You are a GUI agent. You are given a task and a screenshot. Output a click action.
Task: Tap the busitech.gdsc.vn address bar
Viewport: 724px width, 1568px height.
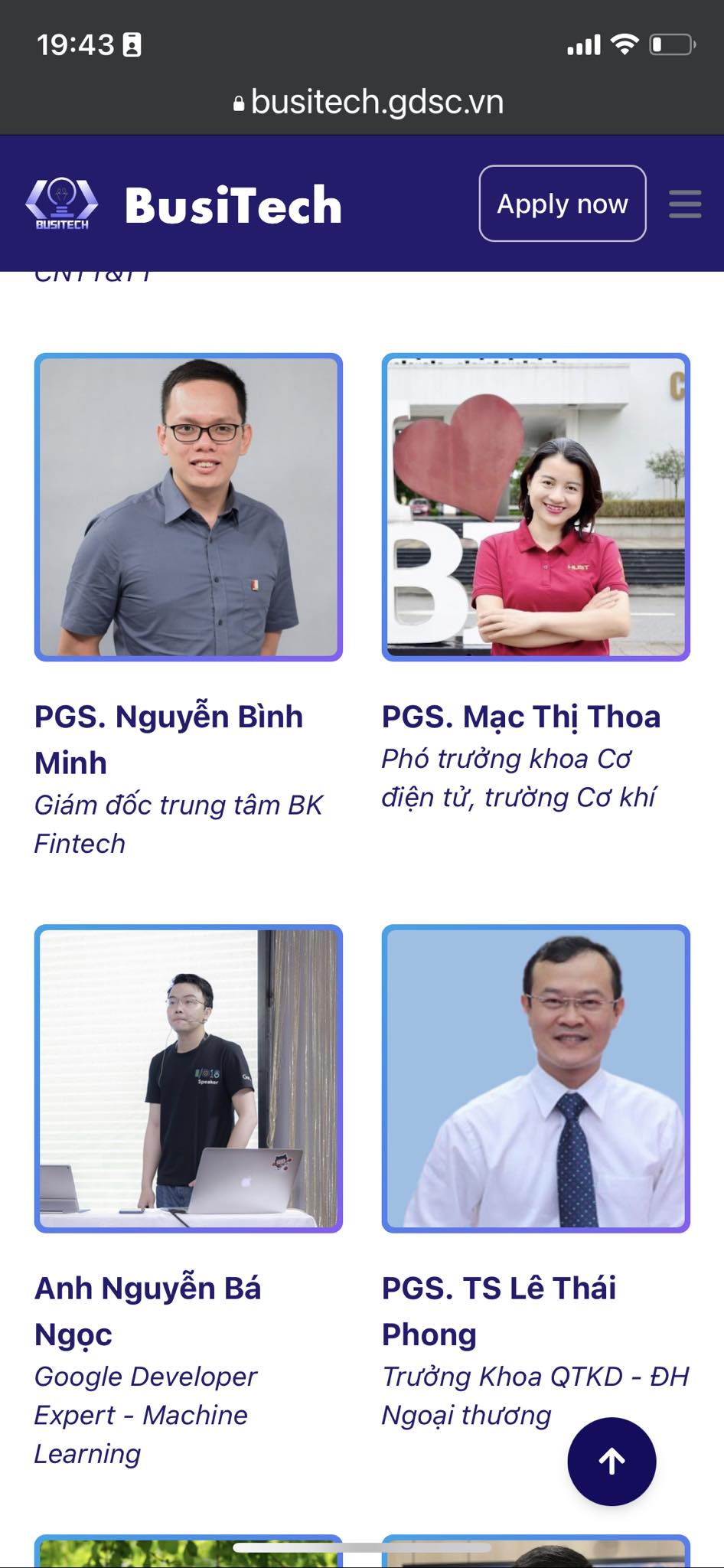pos(369,102)
